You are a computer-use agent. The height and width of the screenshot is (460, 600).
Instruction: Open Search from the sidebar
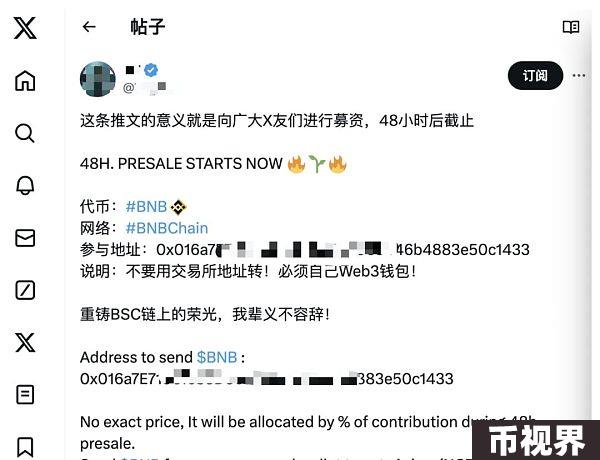coord(25,133)
